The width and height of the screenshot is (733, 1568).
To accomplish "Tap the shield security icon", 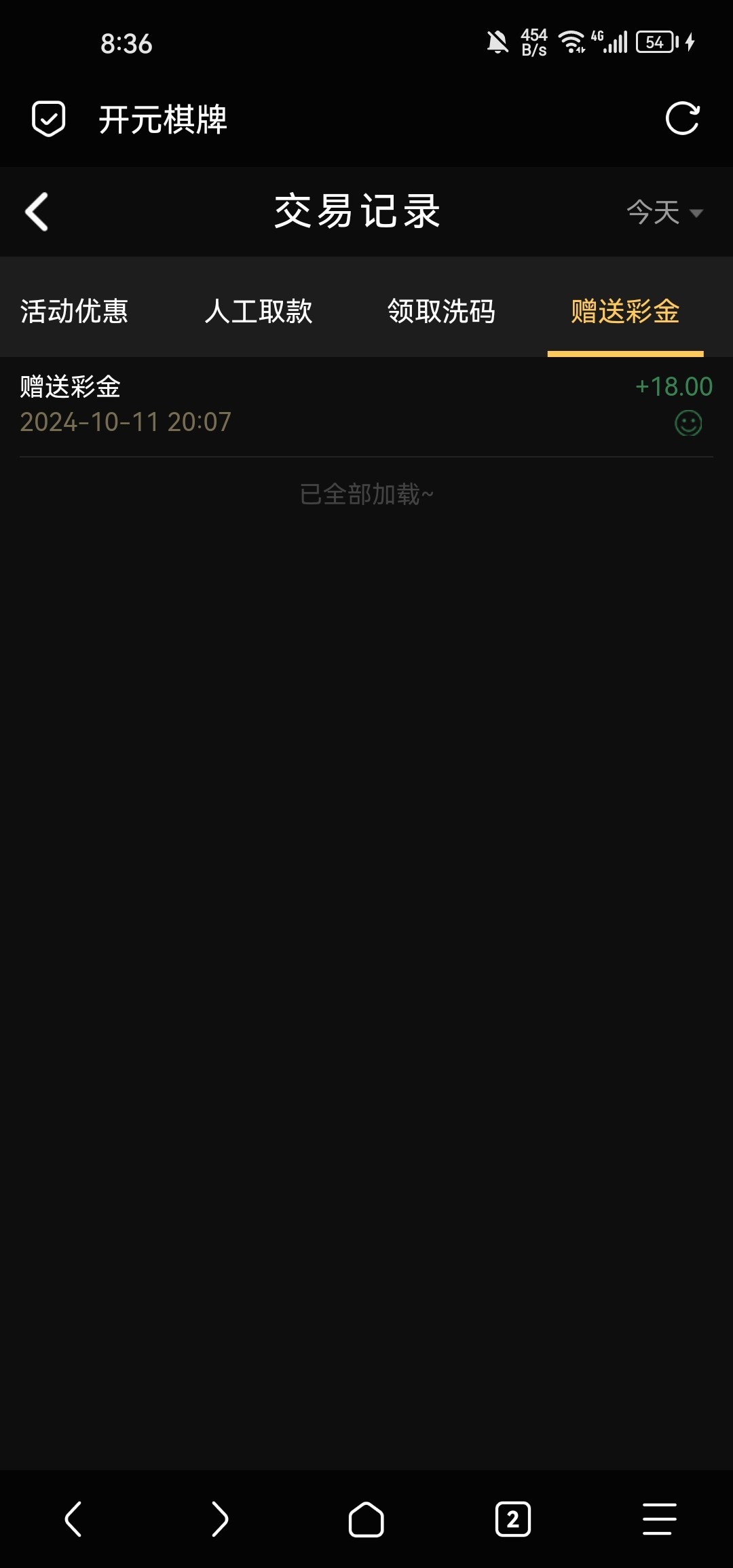I will (x=49, y=119).
